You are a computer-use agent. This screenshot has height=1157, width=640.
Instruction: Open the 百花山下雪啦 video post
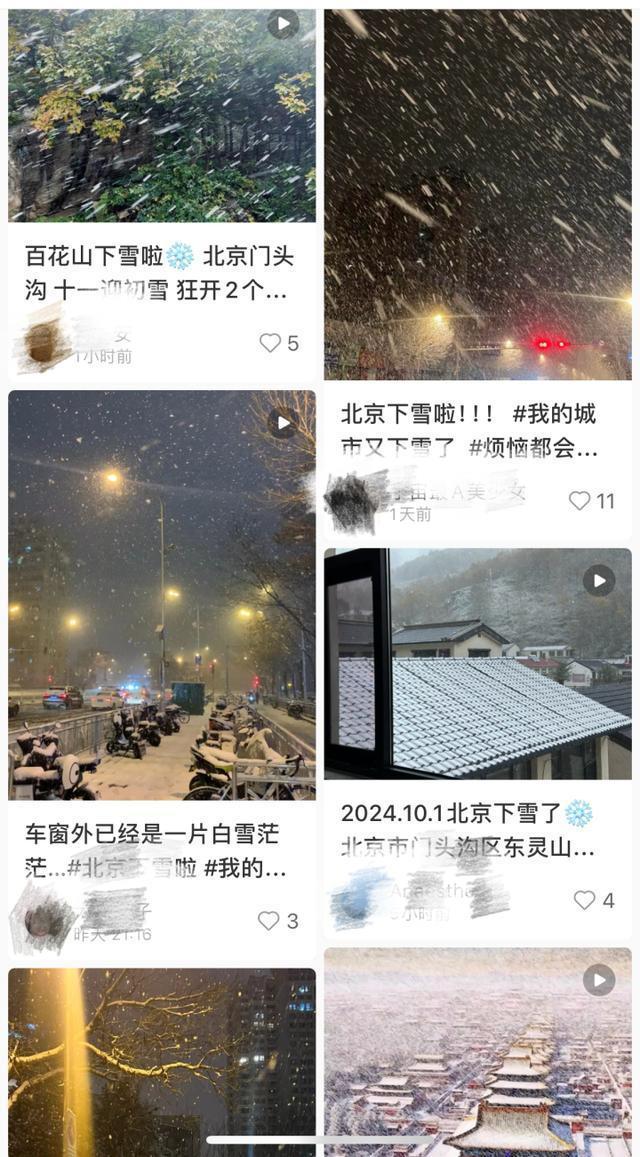coord(161,115)
